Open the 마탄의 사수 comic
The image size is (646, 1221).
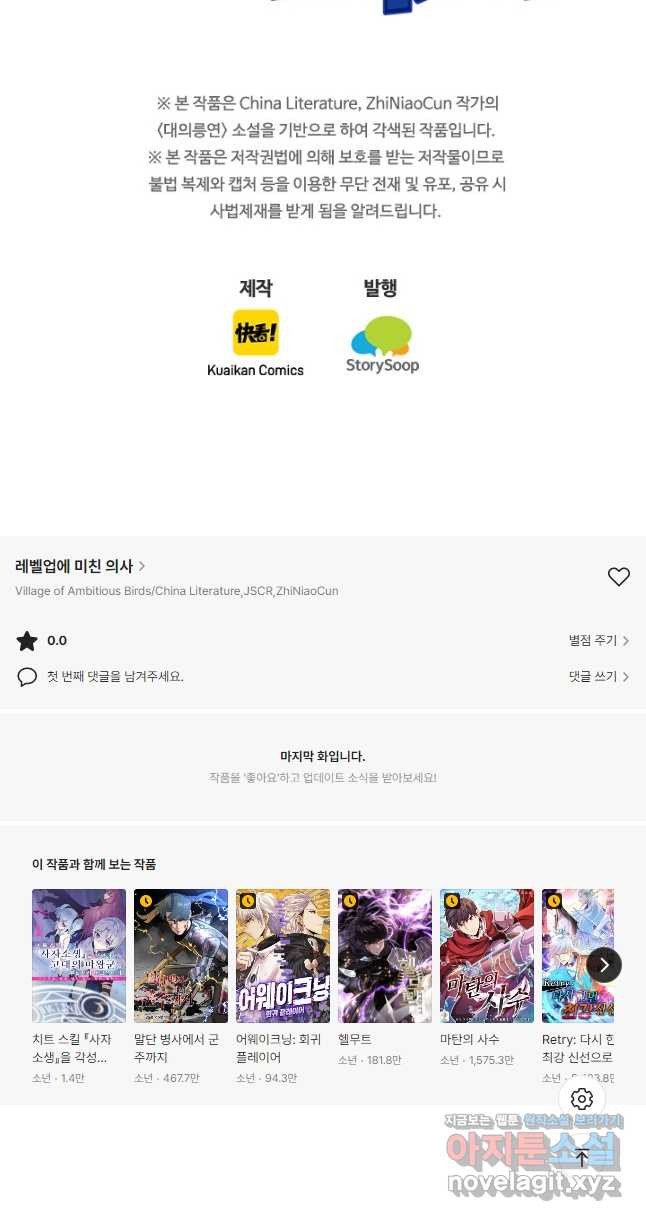[487, 956]
